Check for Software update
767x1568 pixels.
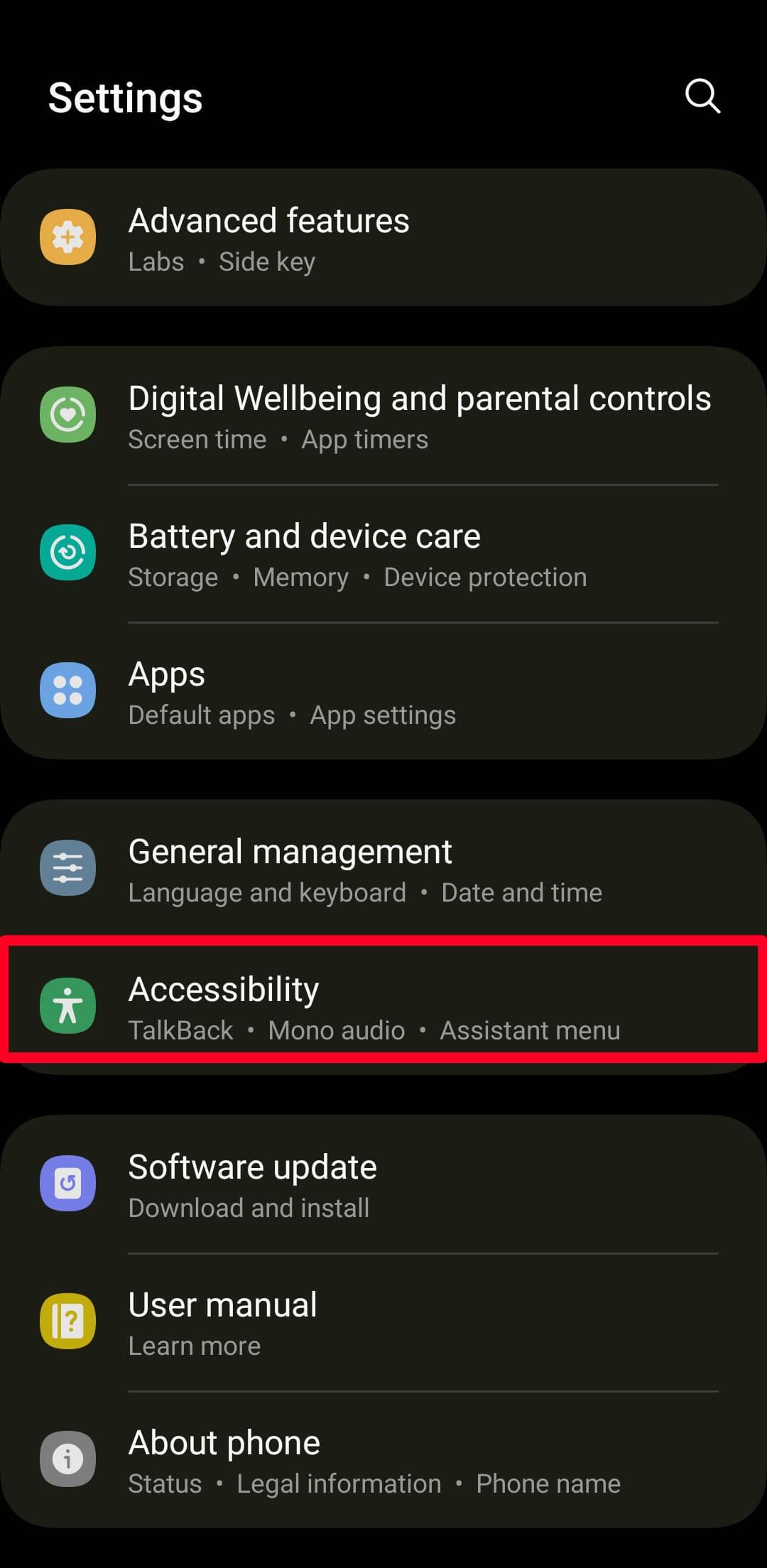(x=383, y=1184)
